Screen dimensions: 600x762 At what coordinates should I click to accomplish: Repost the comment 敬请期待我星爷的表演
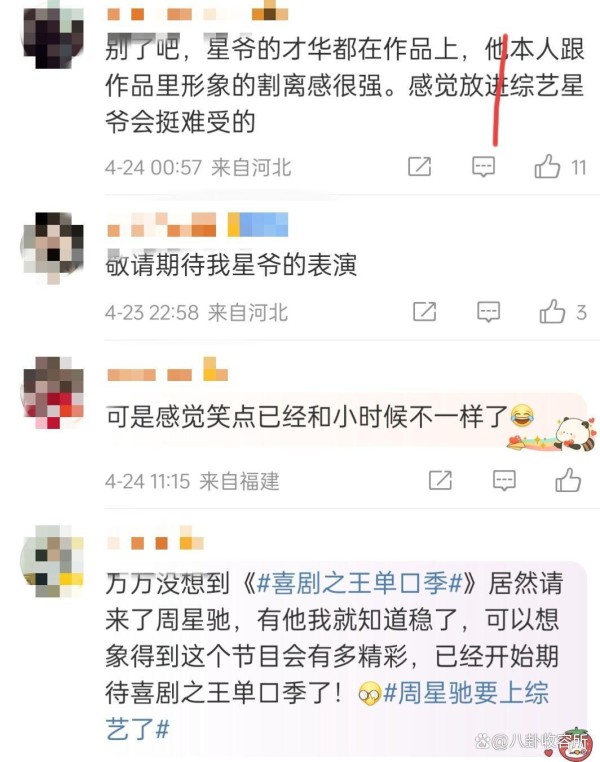[x=425, y=312]
